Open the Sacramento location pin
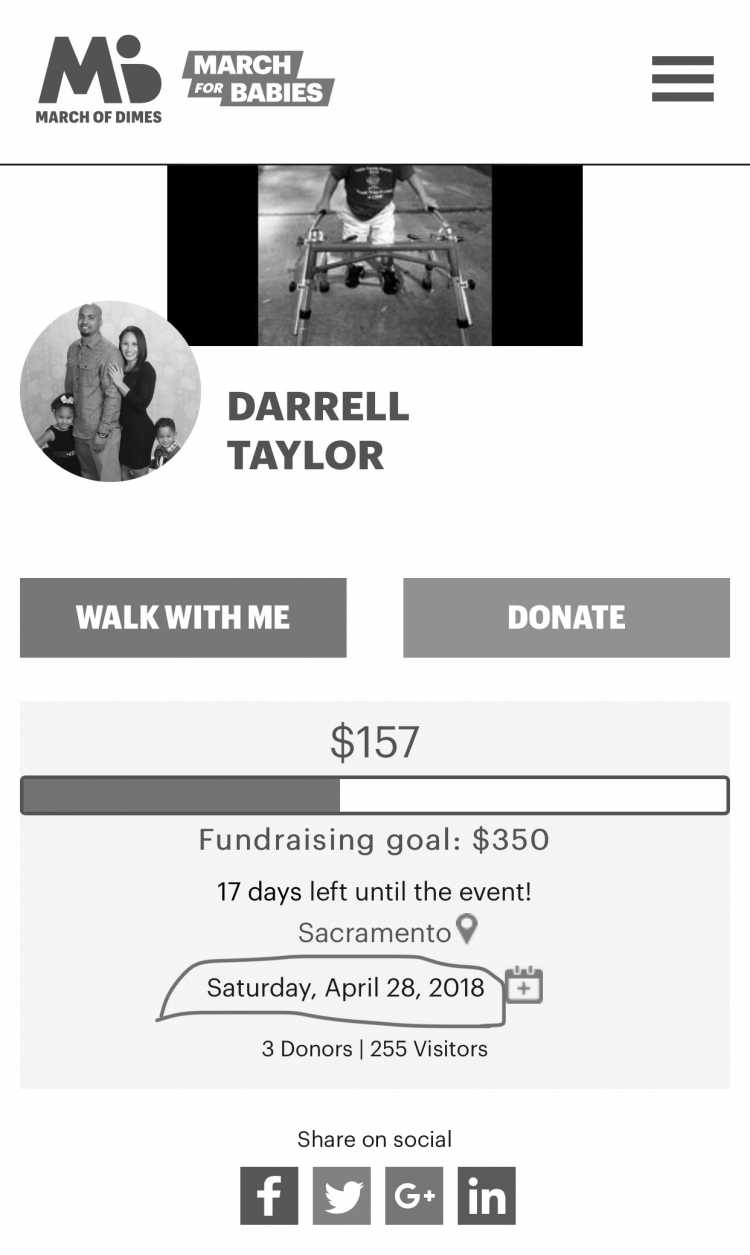Screen dimensions: 750x1255 467,930
